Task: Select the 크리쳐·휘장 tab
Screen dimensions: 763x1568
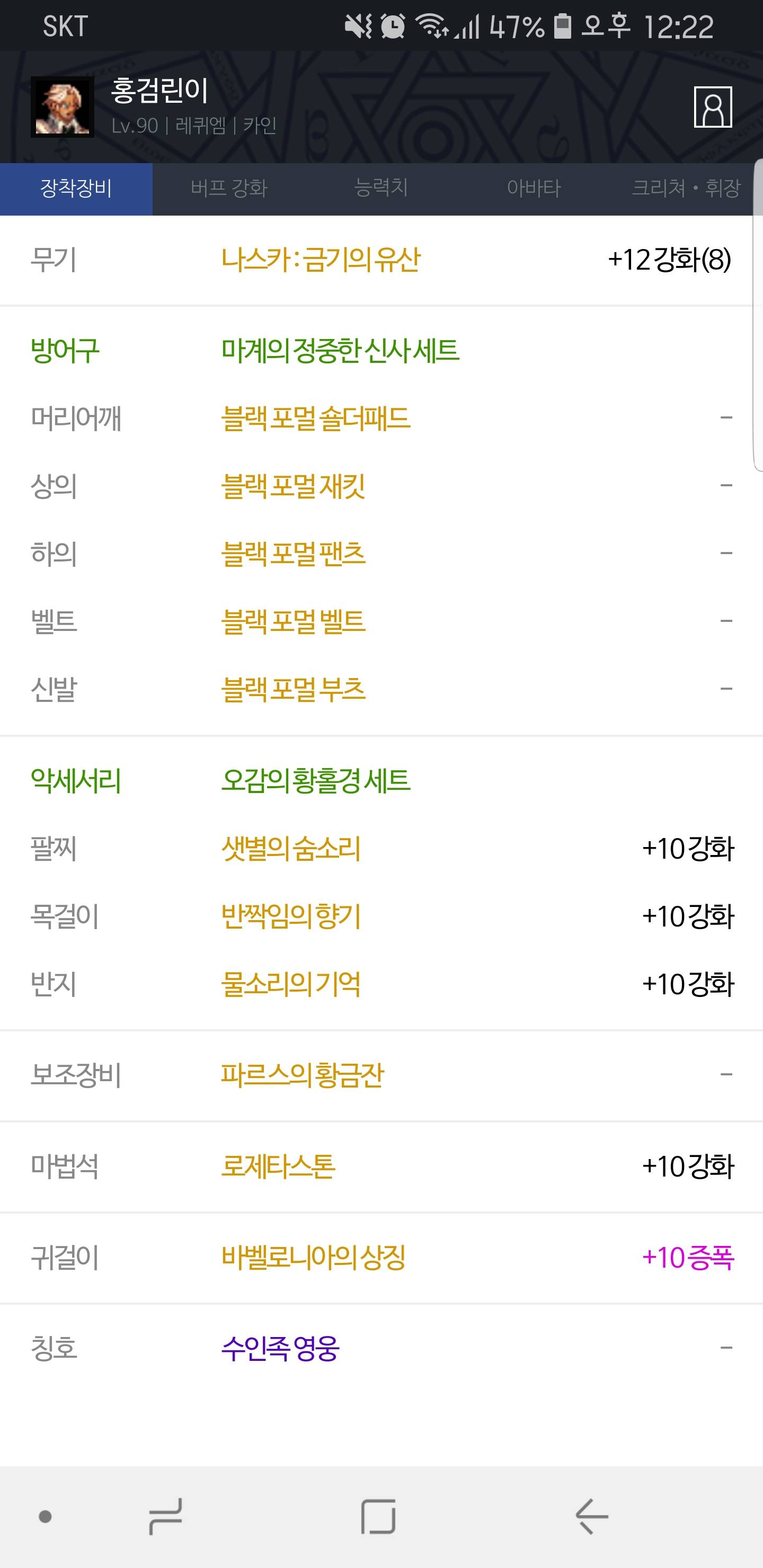Action: tap(686, 188)
